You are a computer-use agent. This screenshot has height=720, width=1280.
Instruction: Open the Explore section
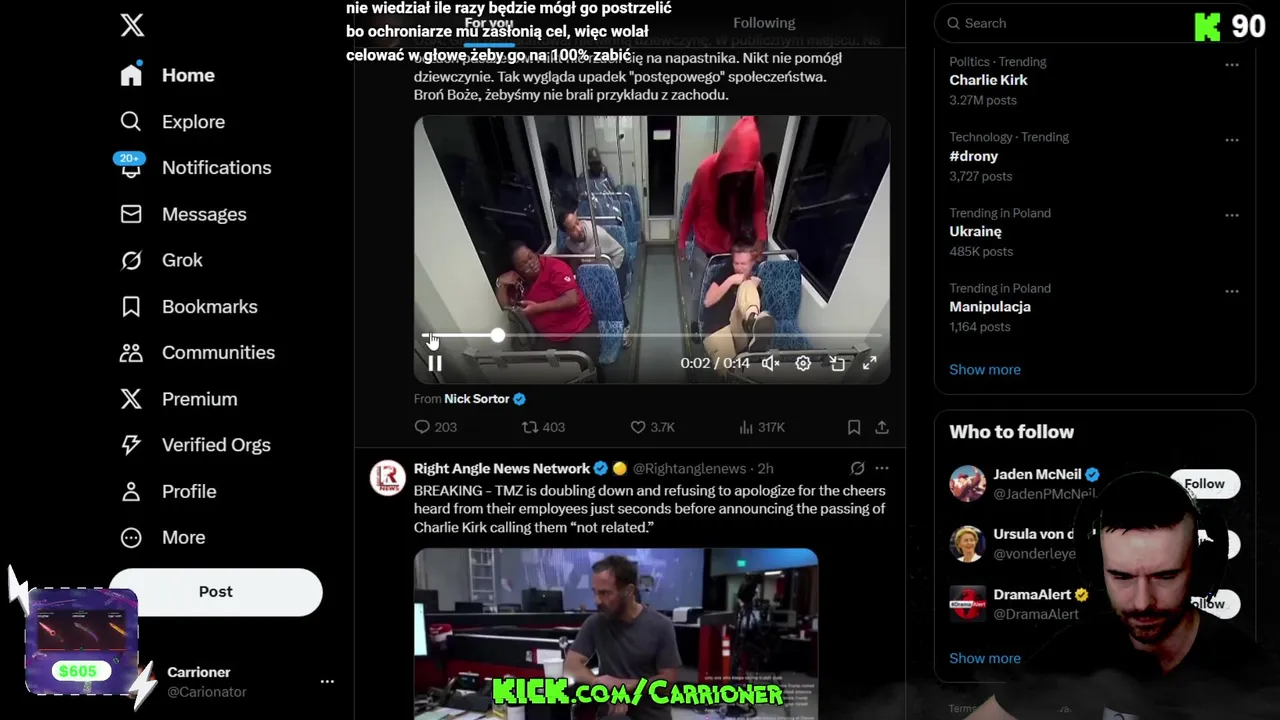click(x=192, y=122)
